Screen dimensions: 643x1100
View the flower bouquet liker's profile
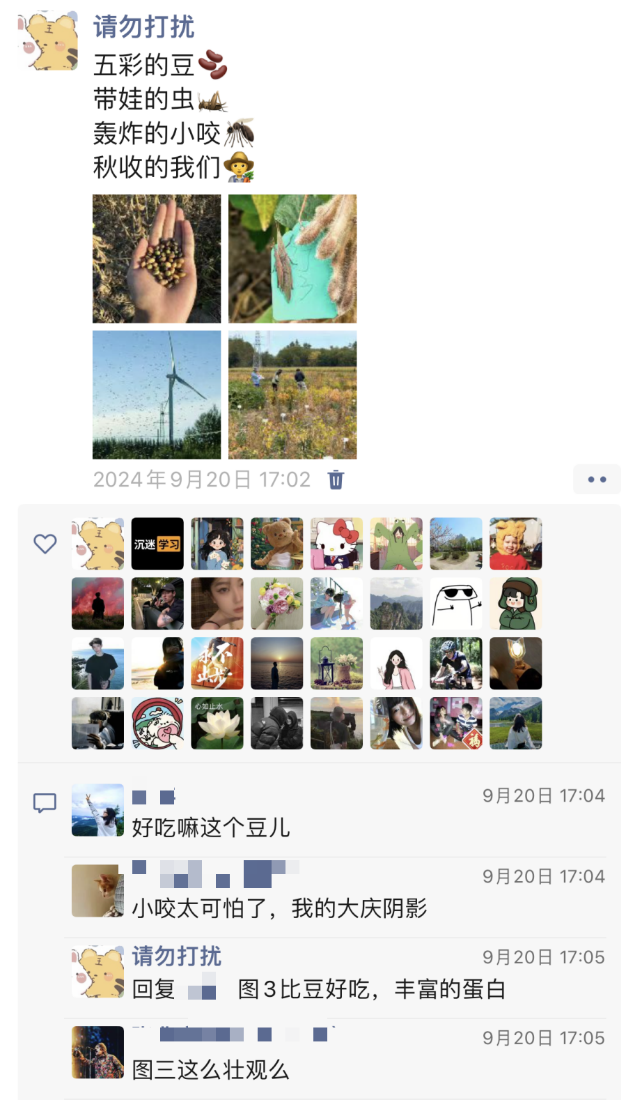277,604
